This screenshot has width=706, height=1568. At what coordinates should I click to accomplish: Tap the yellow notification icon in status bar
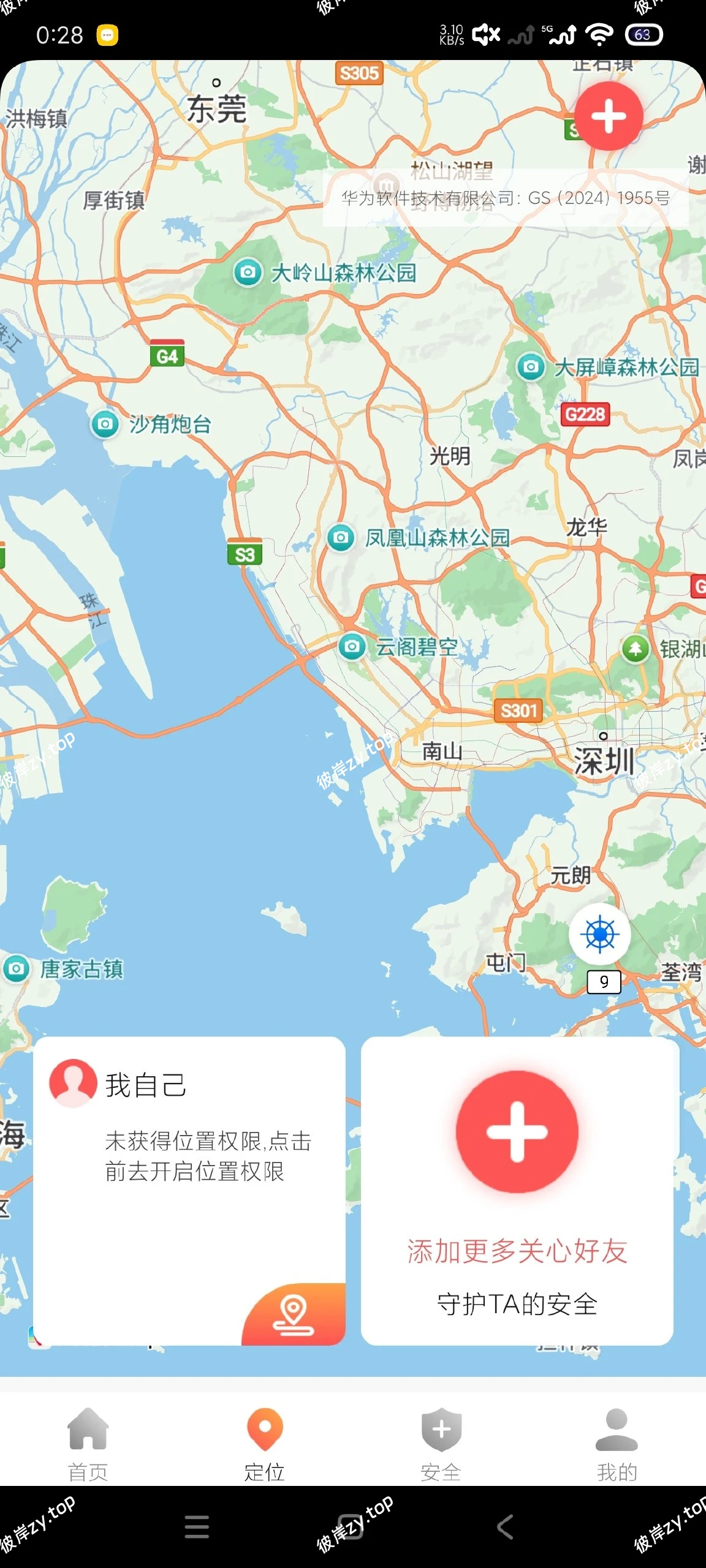tap(107, 35)
